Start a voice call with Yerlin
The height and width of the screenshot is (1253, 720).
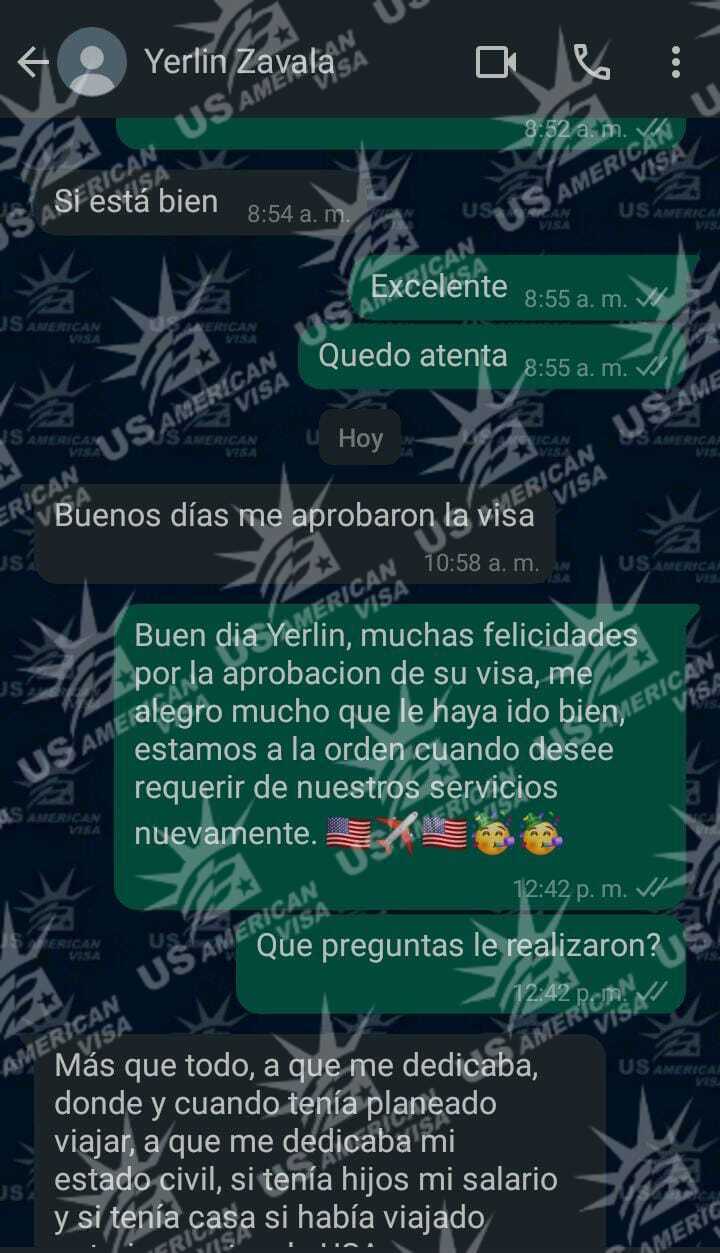pos(591,63)
